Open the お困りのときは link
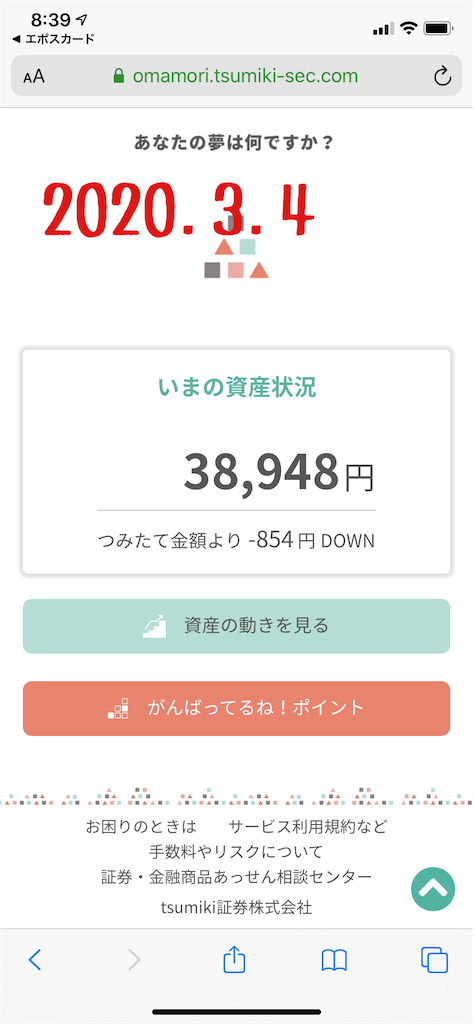 click(141, 827)
